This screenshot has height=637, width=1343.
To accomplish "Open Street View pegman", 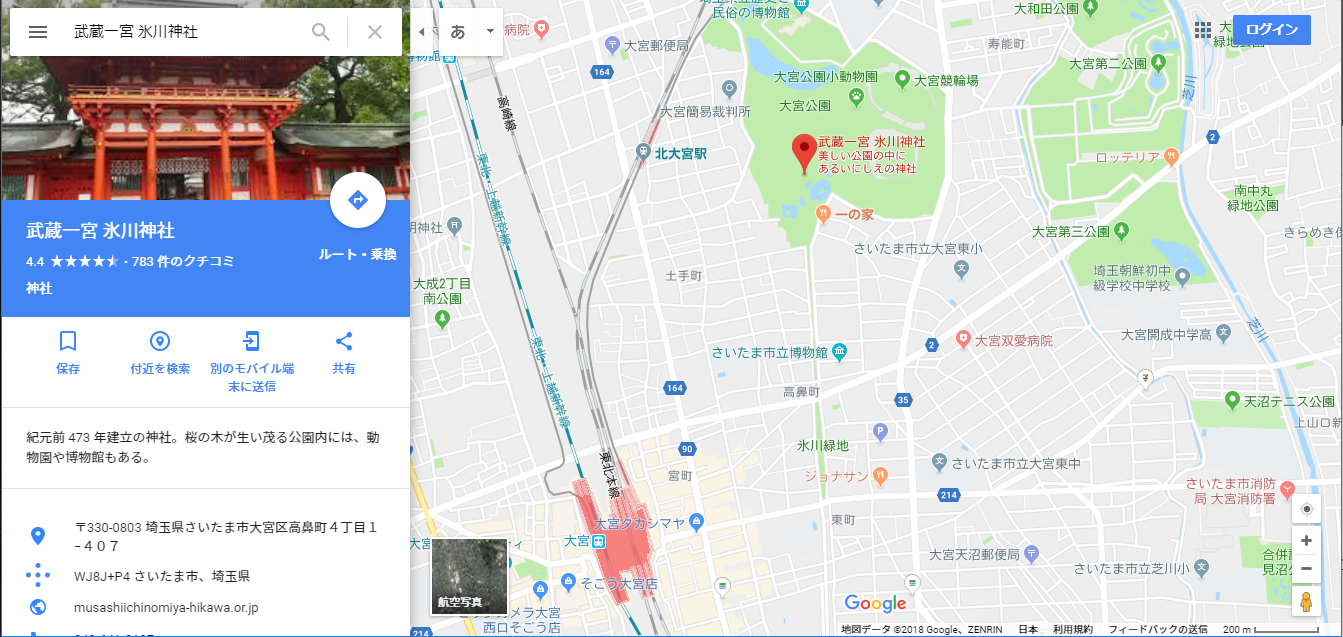I will [x=1306, y=602].
